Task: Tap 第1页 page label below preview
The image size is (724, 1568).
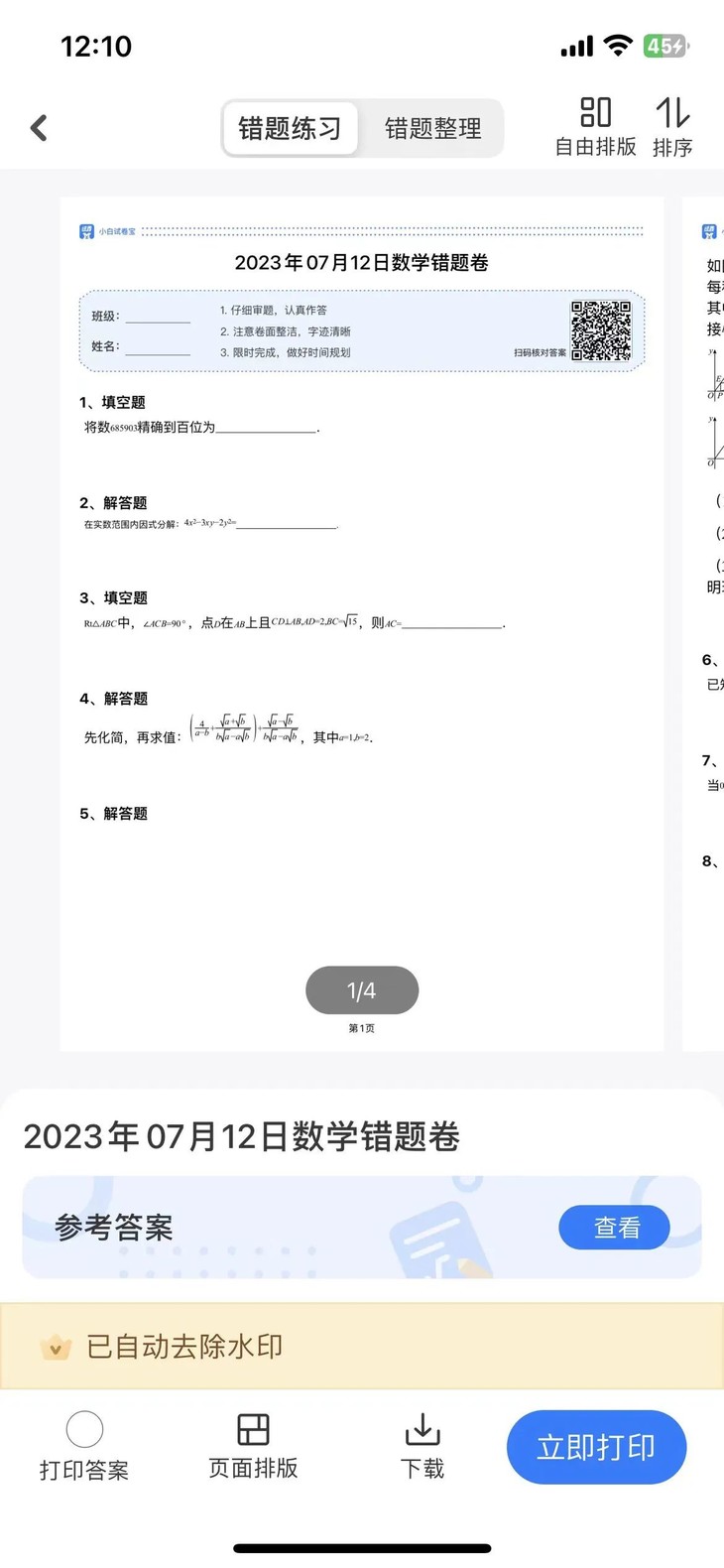Action: (361, 1028)
